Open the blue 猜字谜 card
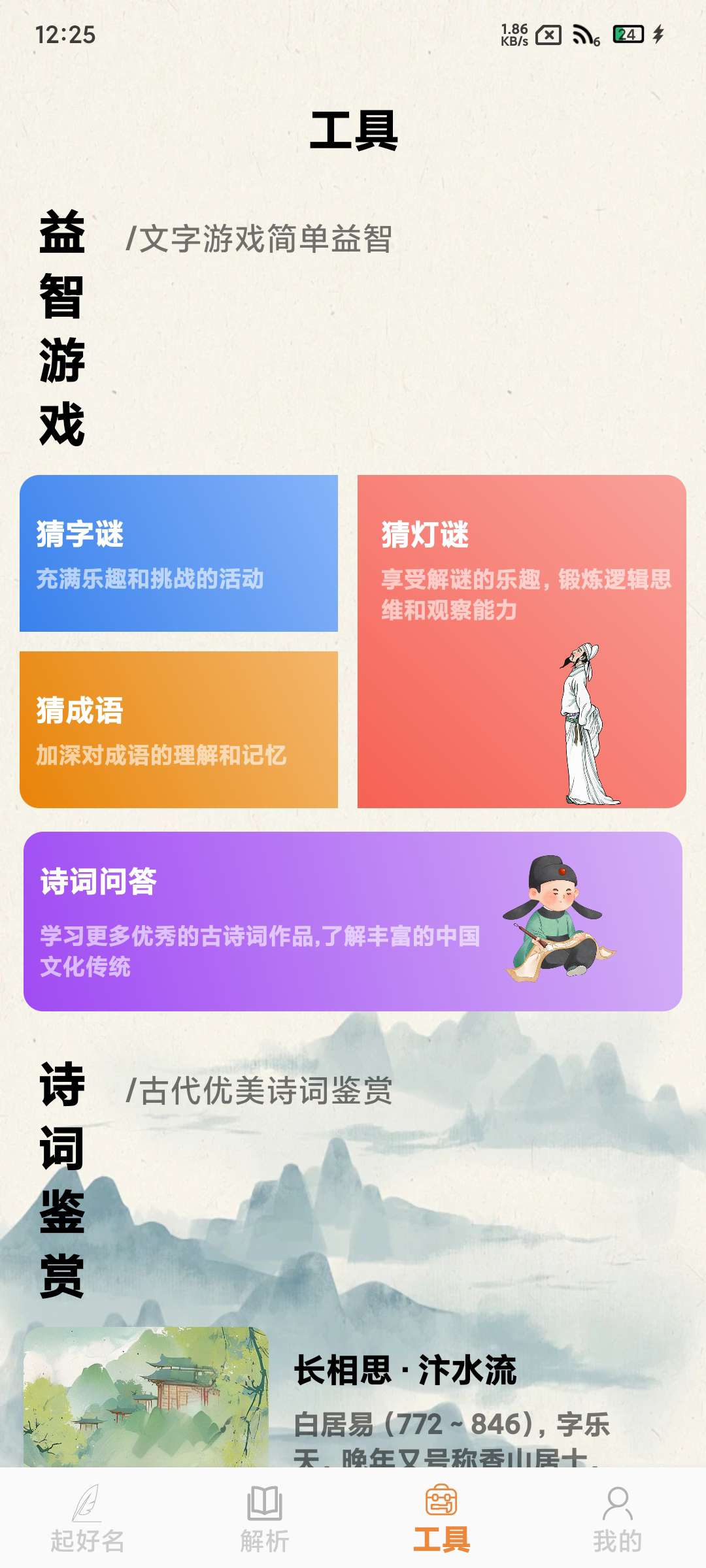This screenshot has width=706, height=1568. coord(180,552)
